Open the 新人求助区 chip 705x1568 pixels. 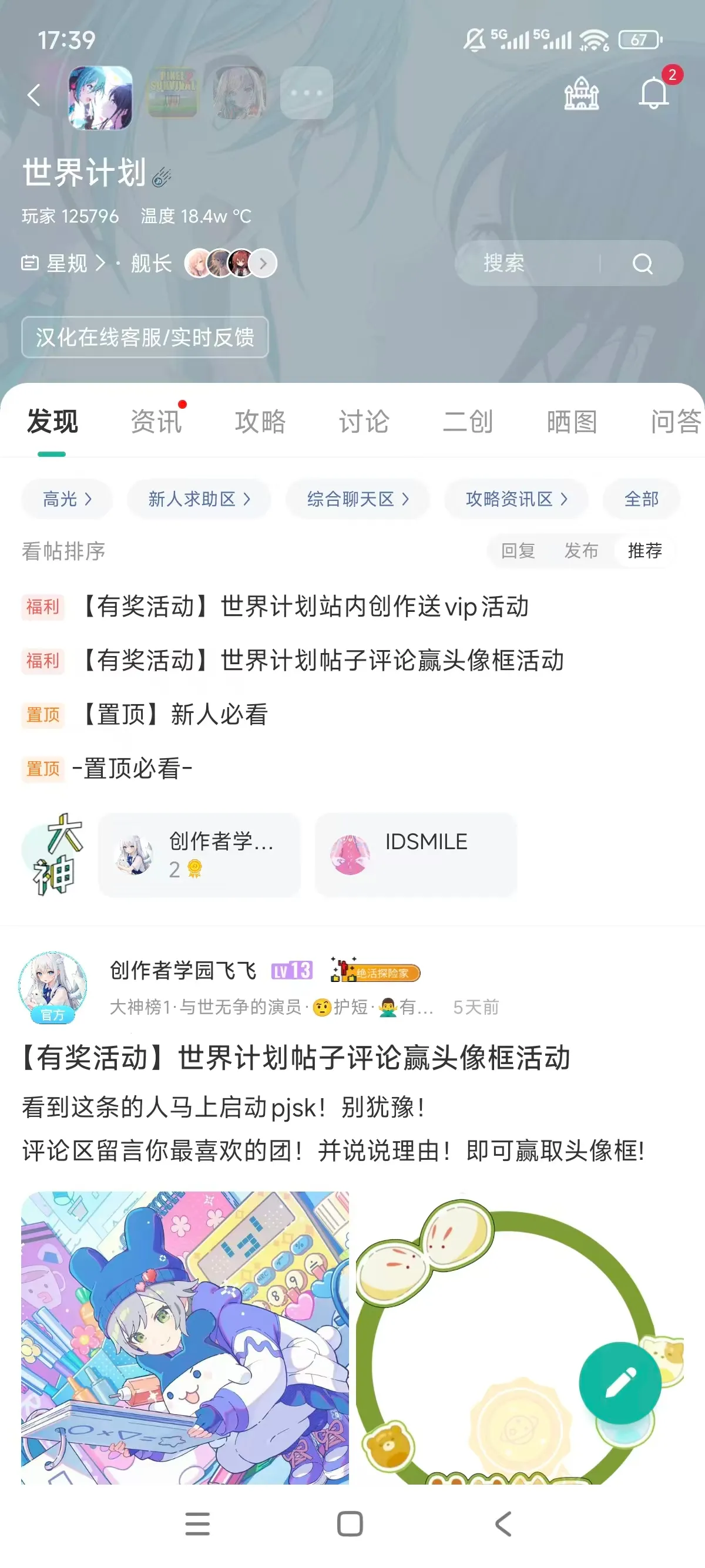pyautogui.click(x=199, y=499)
